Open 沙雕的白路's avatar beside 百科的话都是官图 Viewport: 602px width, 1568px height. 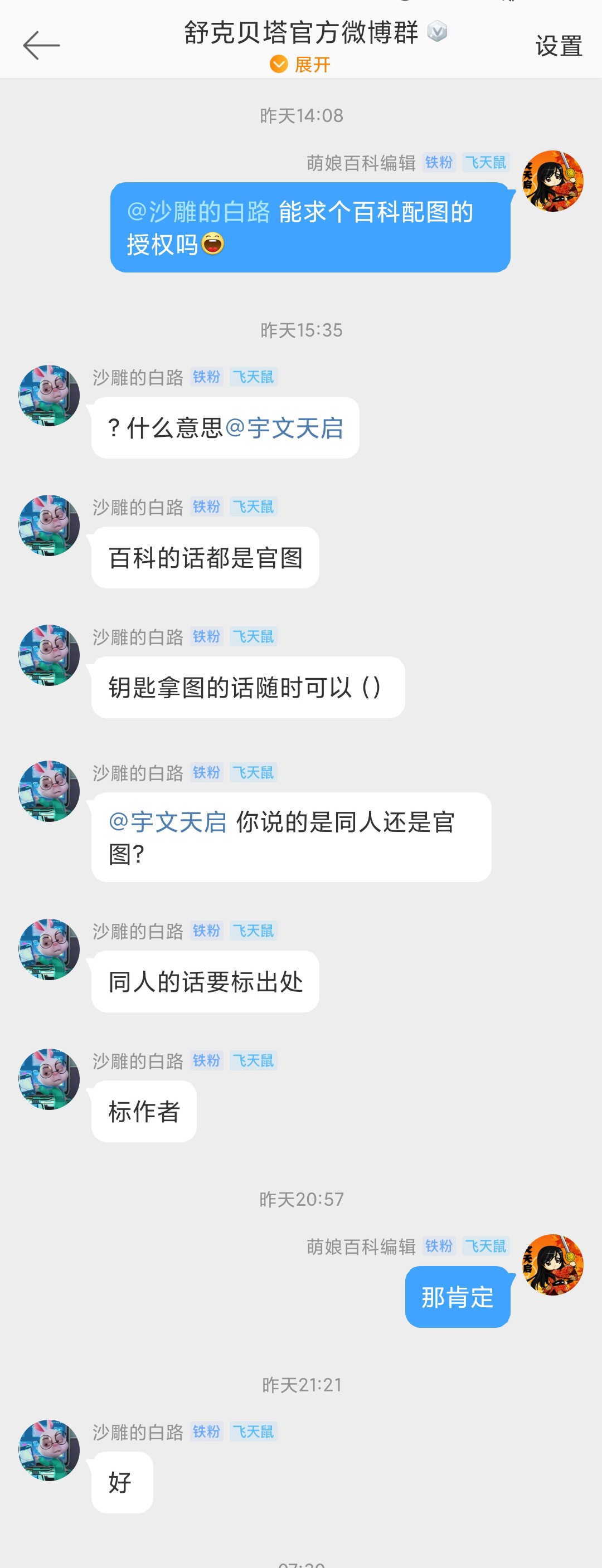pos(49,525)
